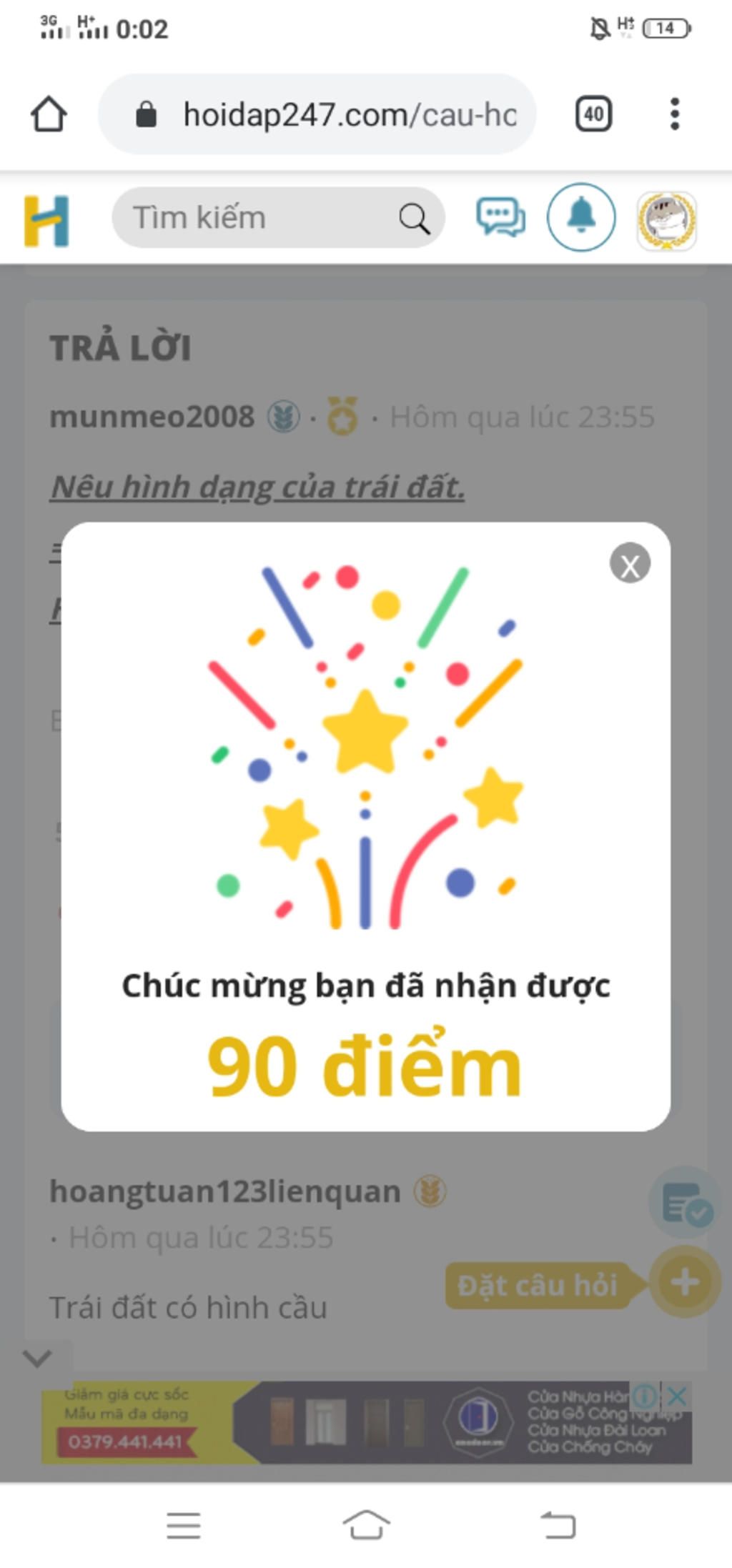Open the hoangtuan123lienquan user profile
Viewport: 732px width, 1568px height.
[224, 1191]
